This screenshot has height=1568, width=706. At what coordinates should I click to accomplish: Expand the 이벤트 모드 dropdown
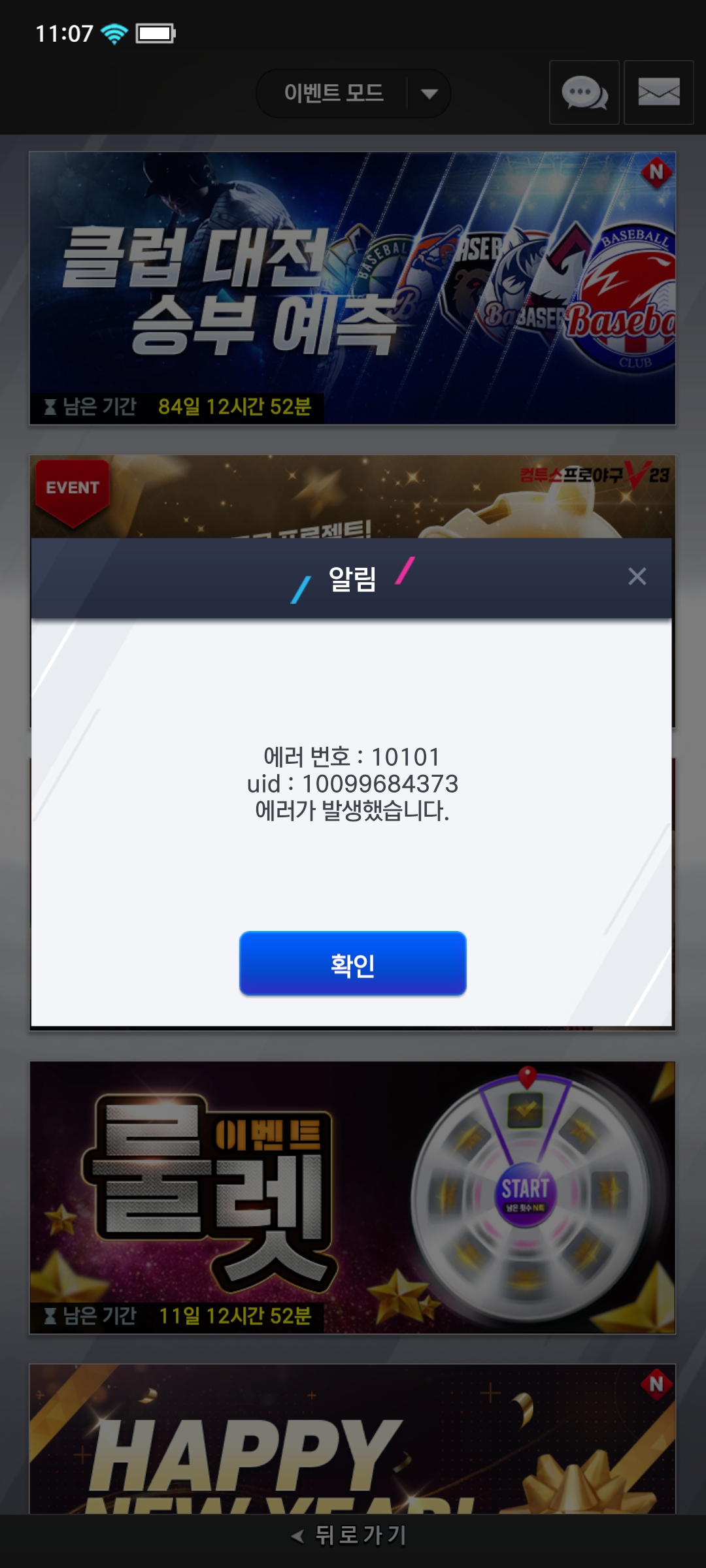tap(428, 94)
